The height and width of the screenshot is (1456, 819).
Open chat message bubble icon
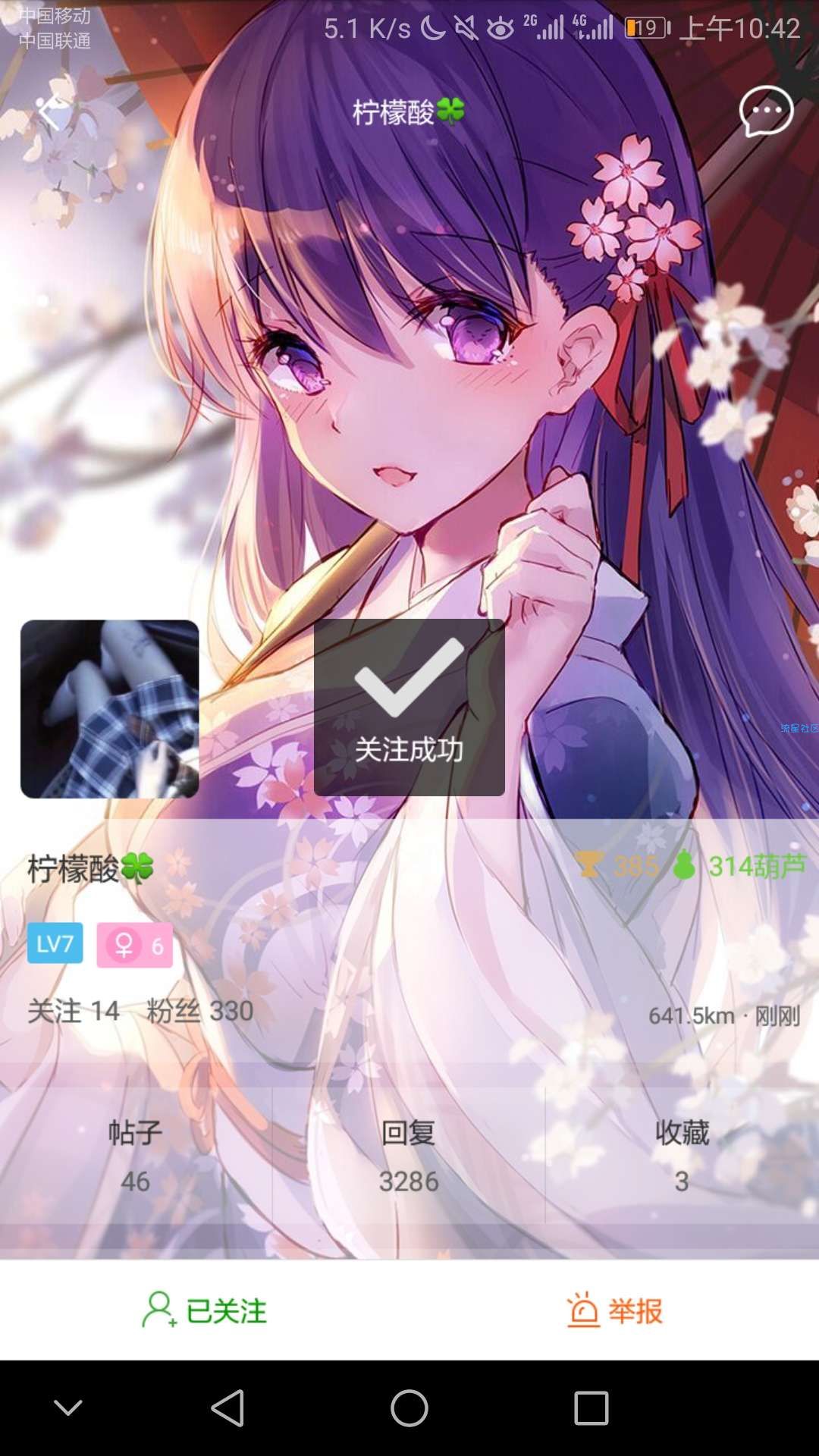pos(766,111)
